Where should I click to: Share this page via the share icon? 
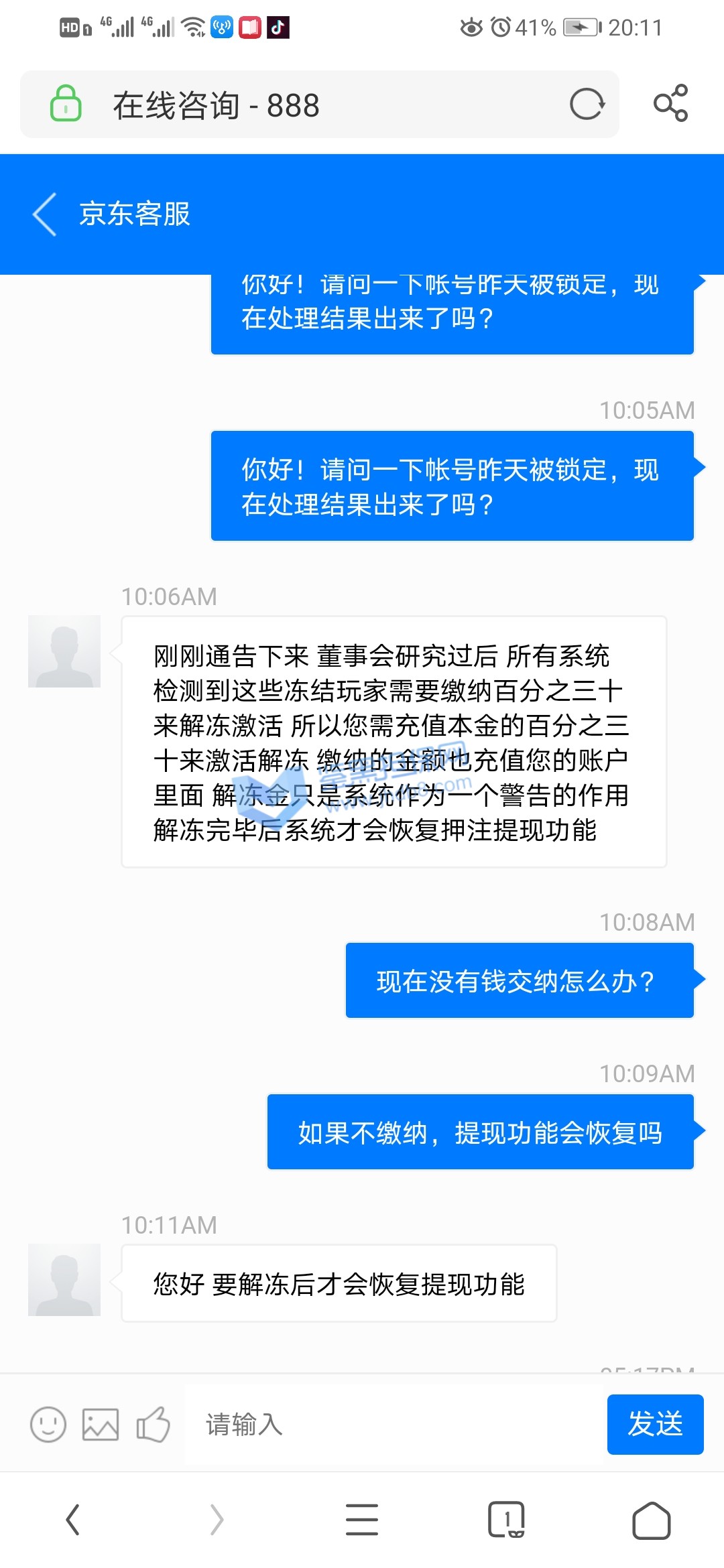coord(670,103)
